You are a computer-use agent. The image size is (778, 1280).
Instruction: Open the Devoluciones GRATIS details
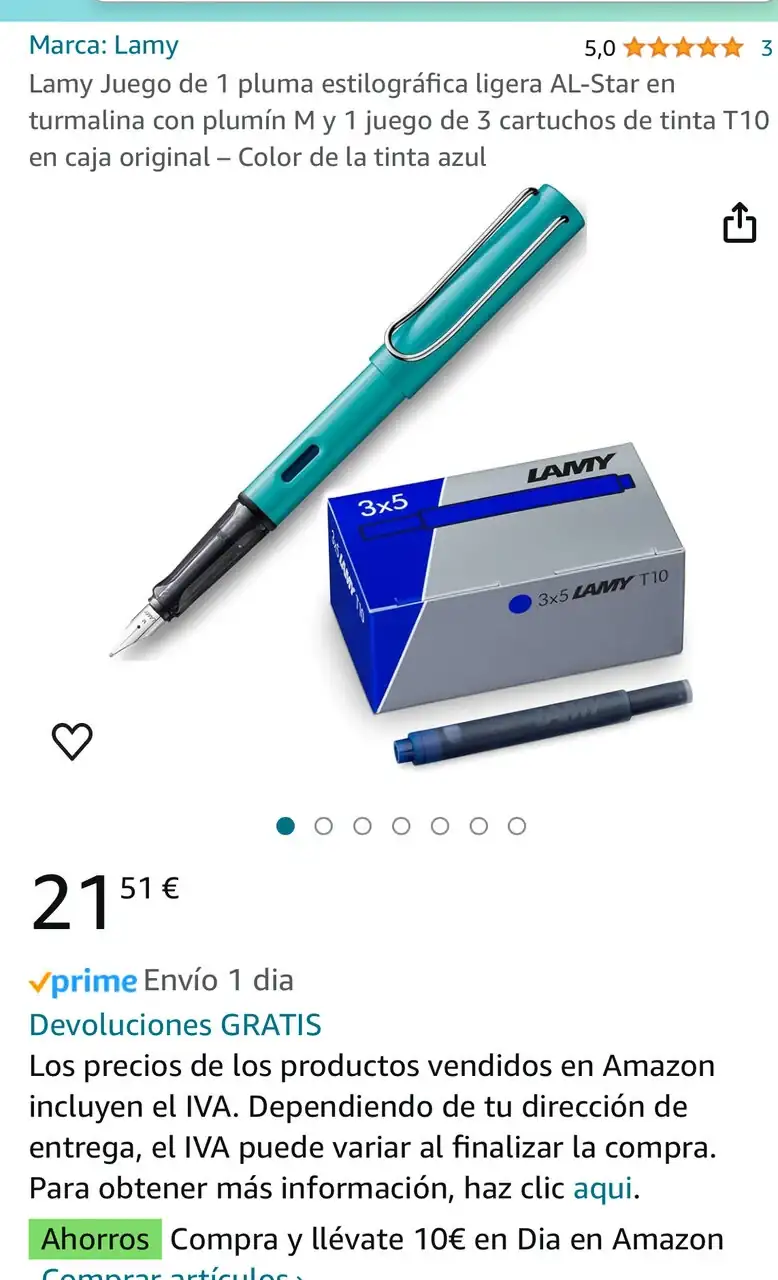point(175,1025)
